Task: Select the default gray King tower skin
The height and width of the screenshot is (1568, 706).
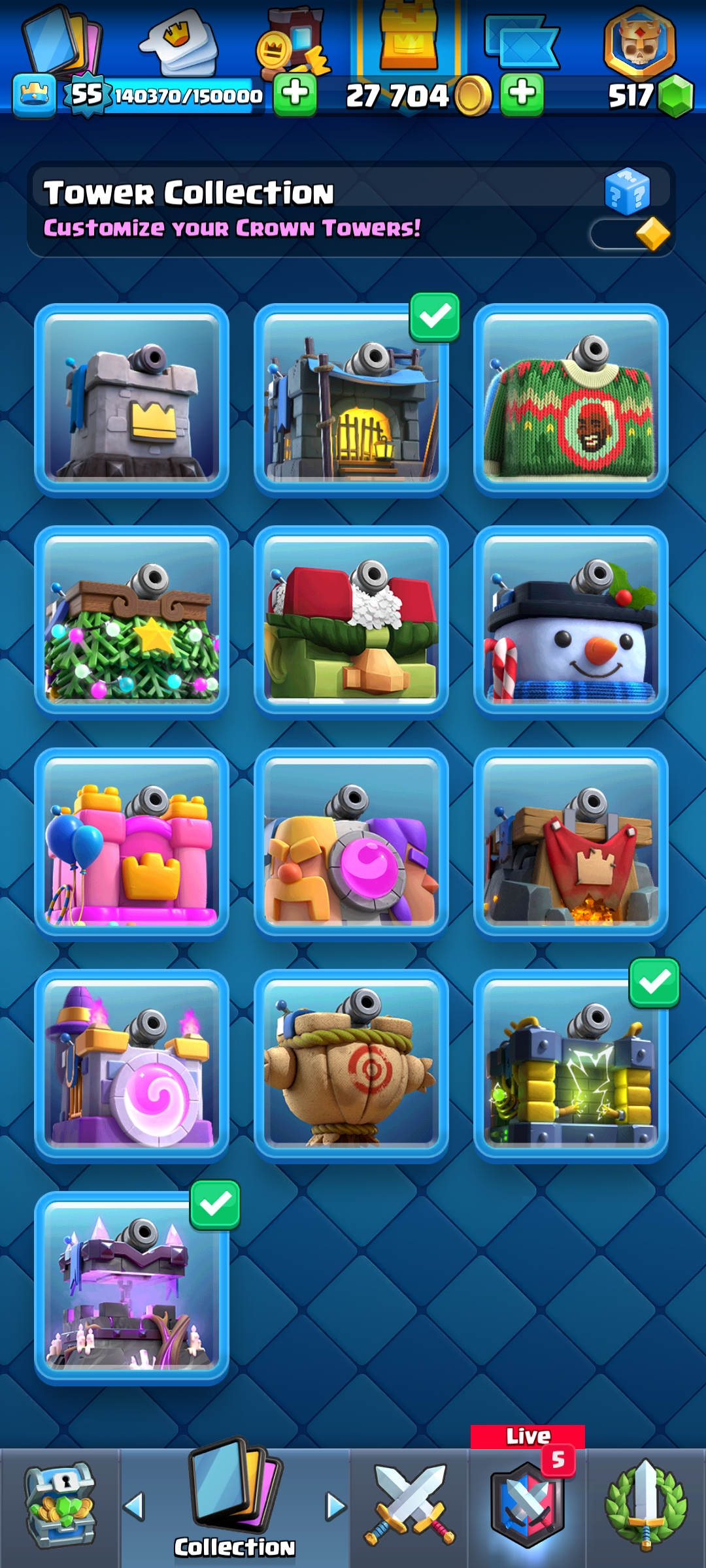Action: pos(131,400)
